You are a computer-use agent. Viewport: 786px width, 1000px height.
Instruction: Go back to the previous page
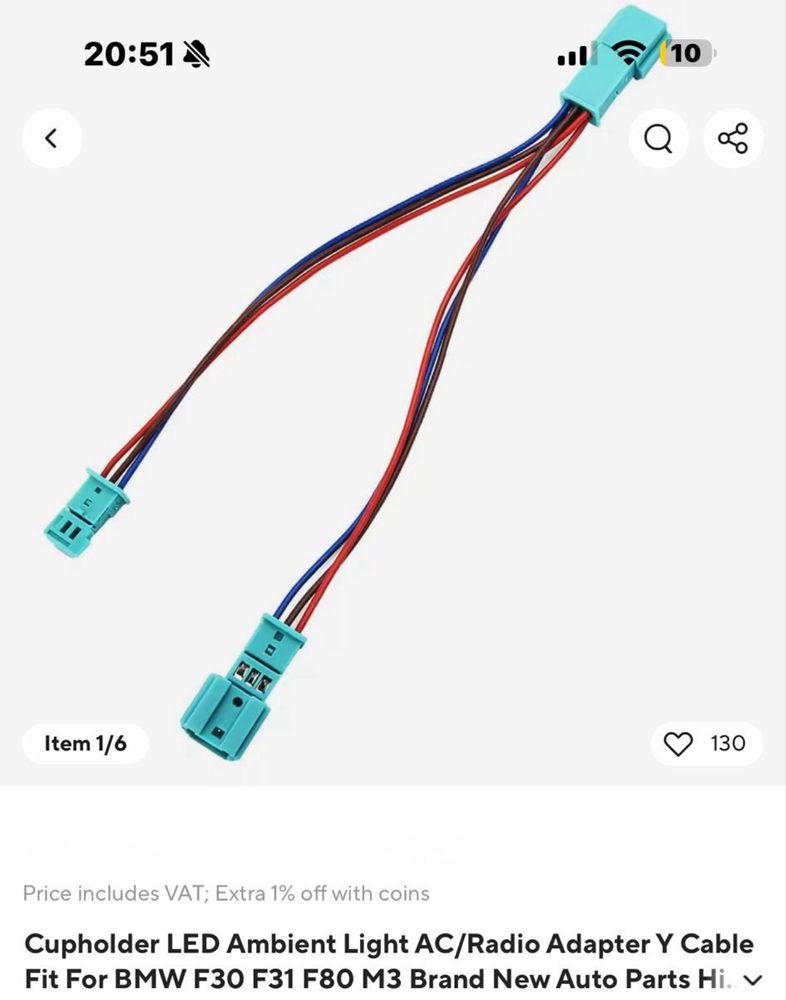[x=51, y=139]
